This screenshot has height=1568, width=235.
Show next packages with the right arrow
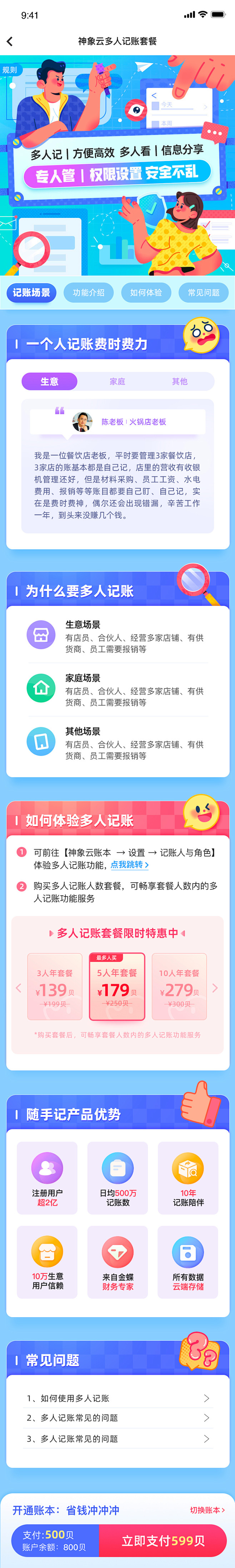tap(215, 987)
